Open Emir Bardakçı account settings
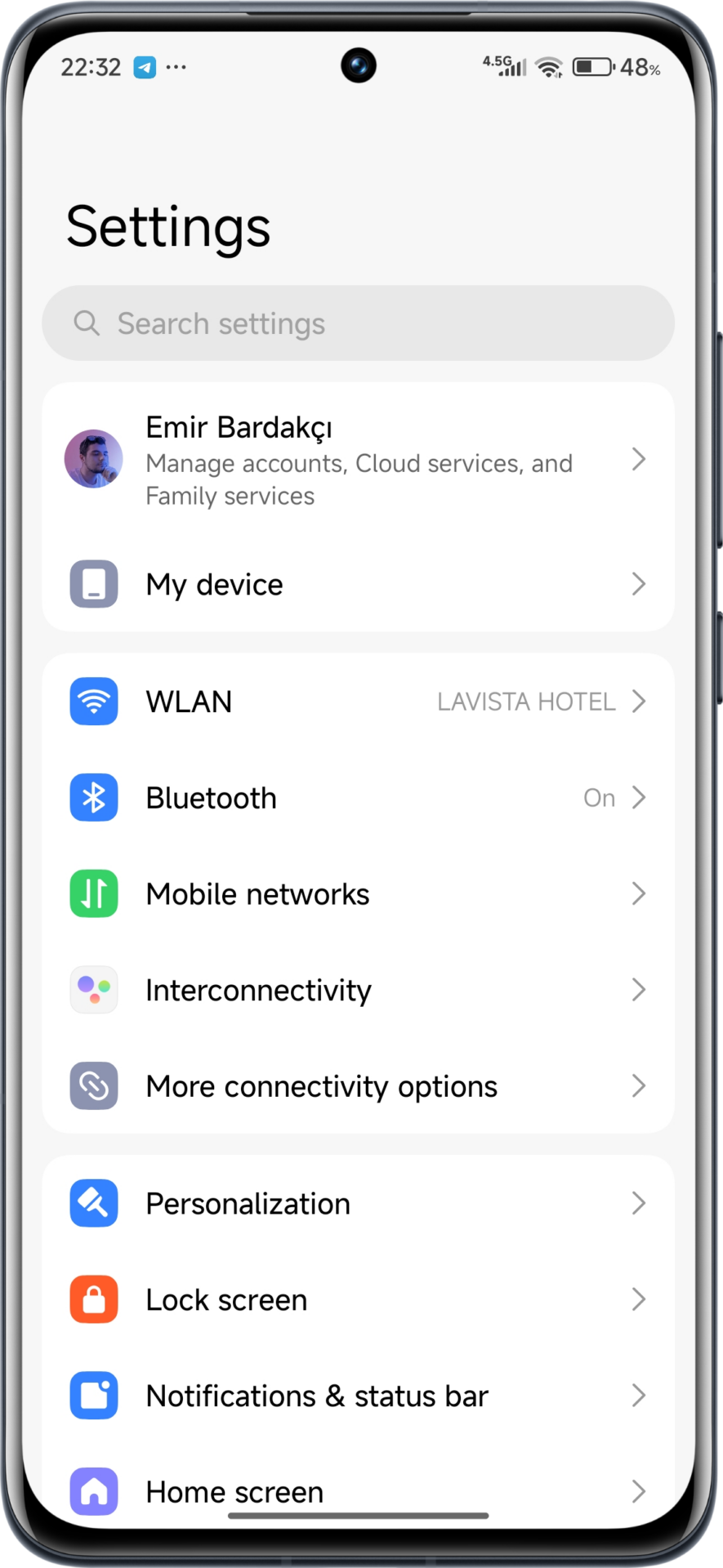The width and height of the screenshot is (723, 1568). [358, 460]
